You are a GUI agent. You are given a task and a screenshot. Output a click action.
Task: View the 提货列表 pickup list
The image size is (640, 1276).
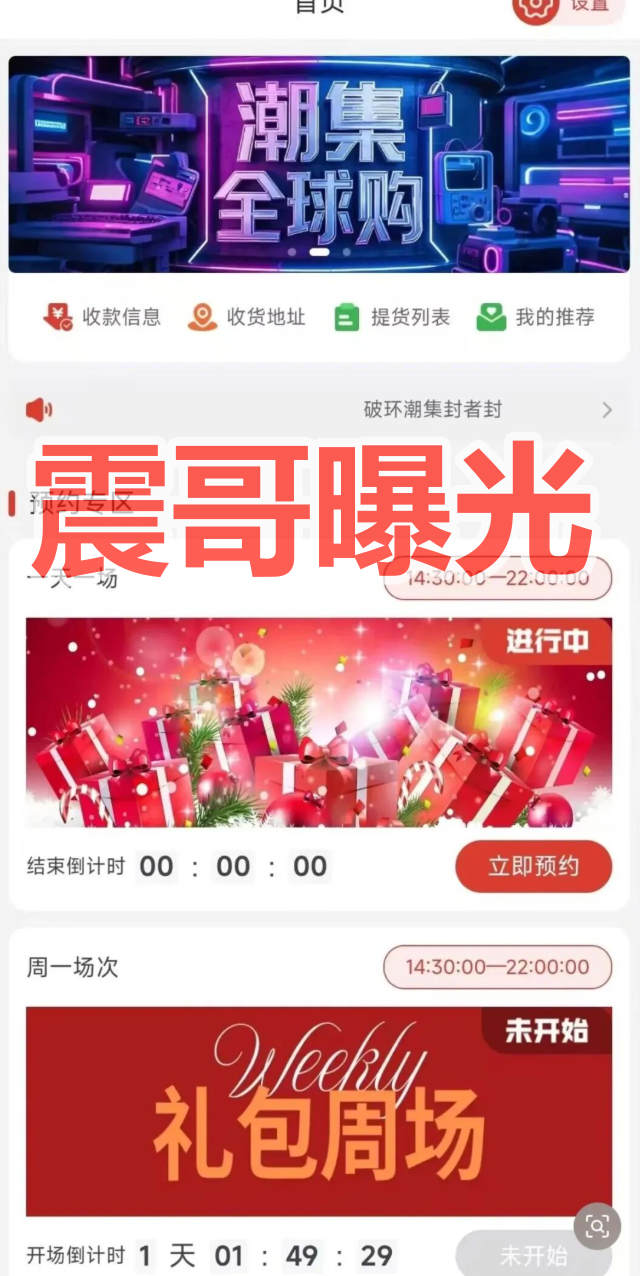click(x=391, y=318)
